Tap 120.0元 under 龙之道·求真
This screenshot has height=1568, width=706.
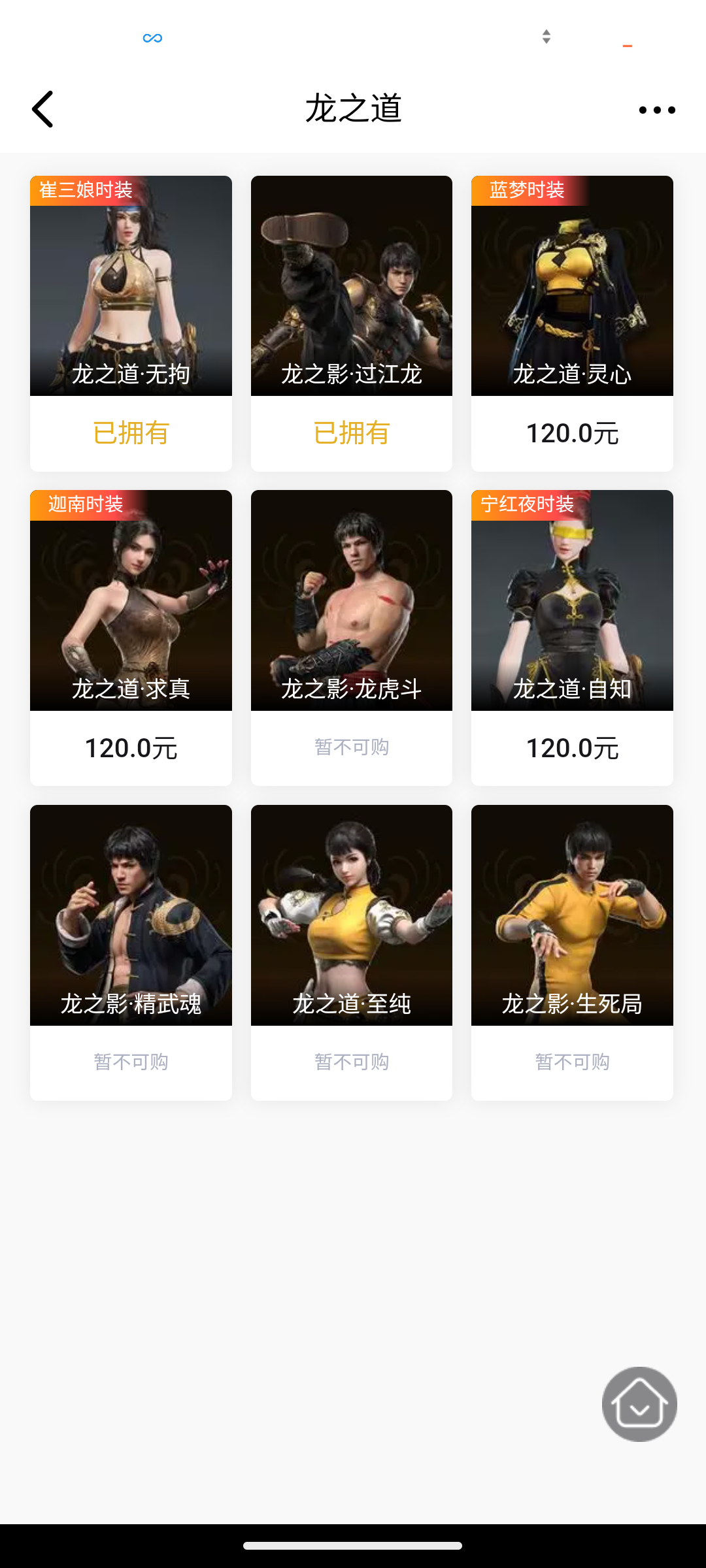[x=130, y=749]
